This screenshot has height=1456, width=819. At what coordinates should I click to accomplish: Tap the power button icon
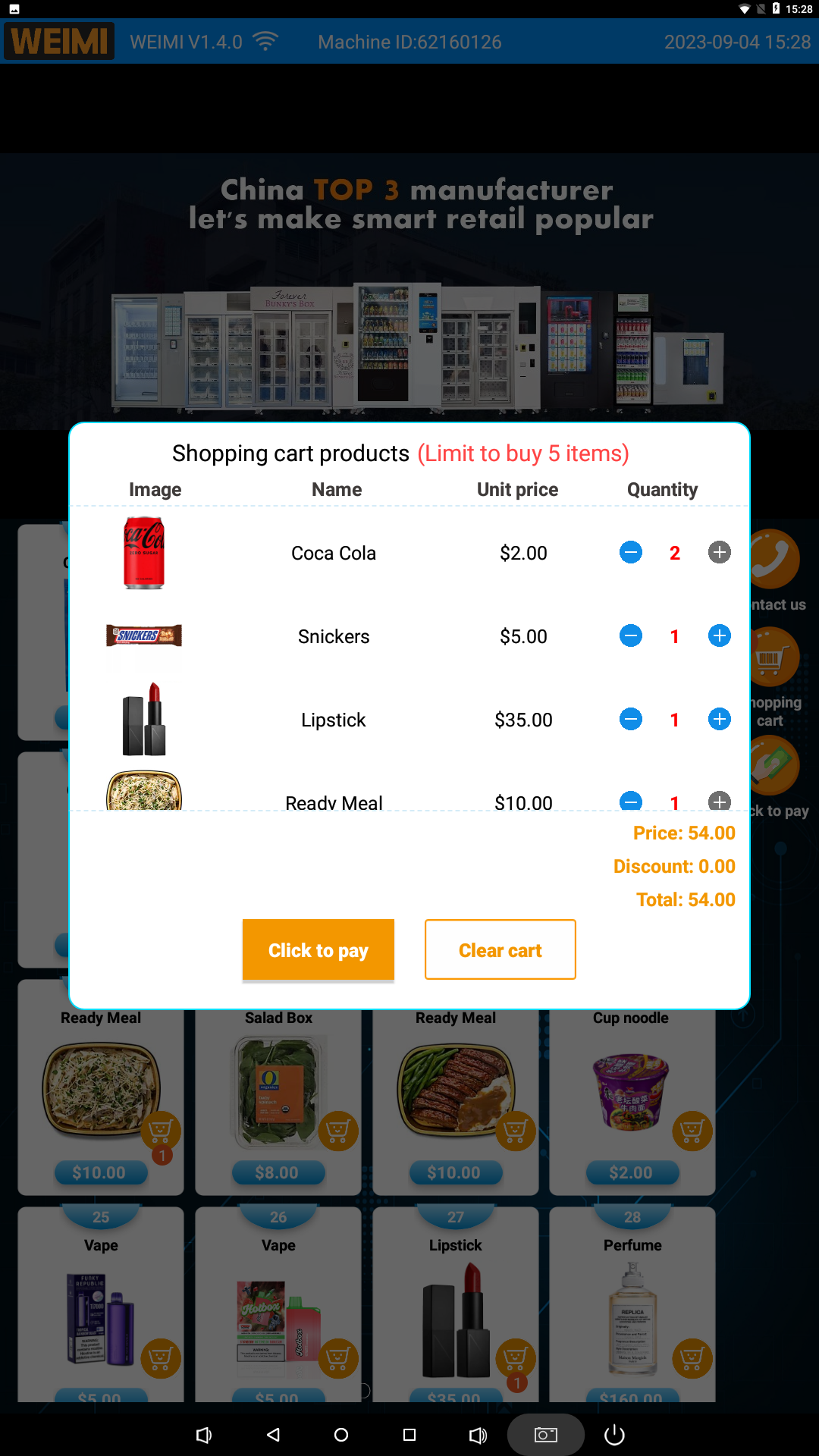click(x=614, y=1435)
